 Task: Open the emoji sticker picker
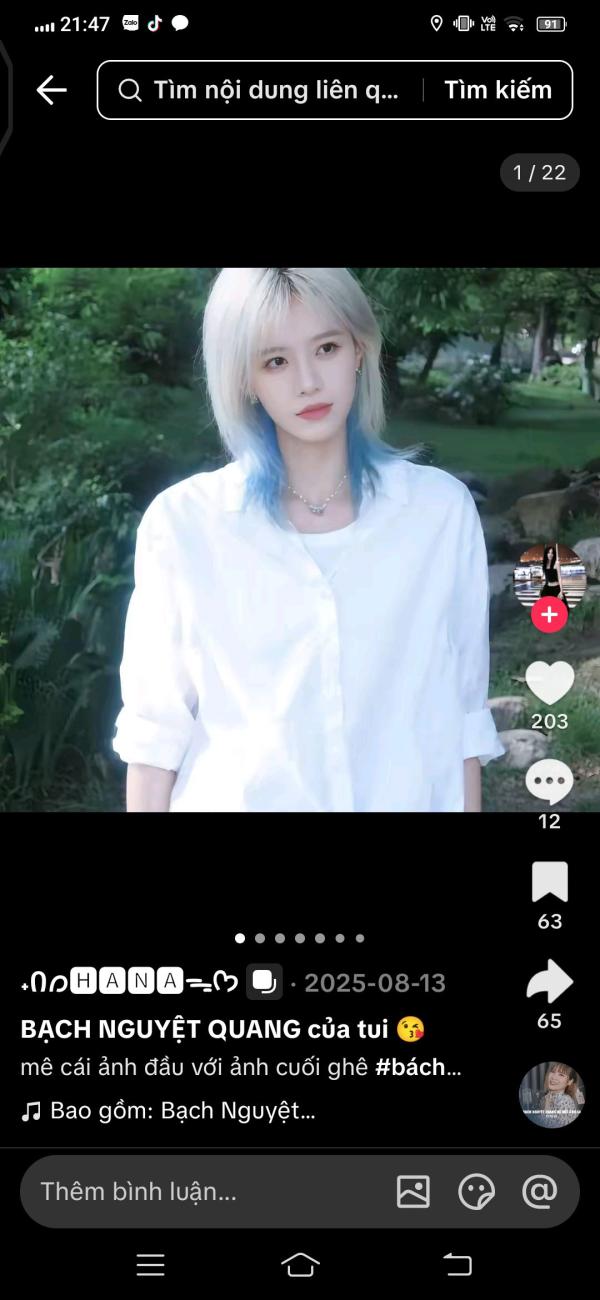click(x=476, y=1191)
